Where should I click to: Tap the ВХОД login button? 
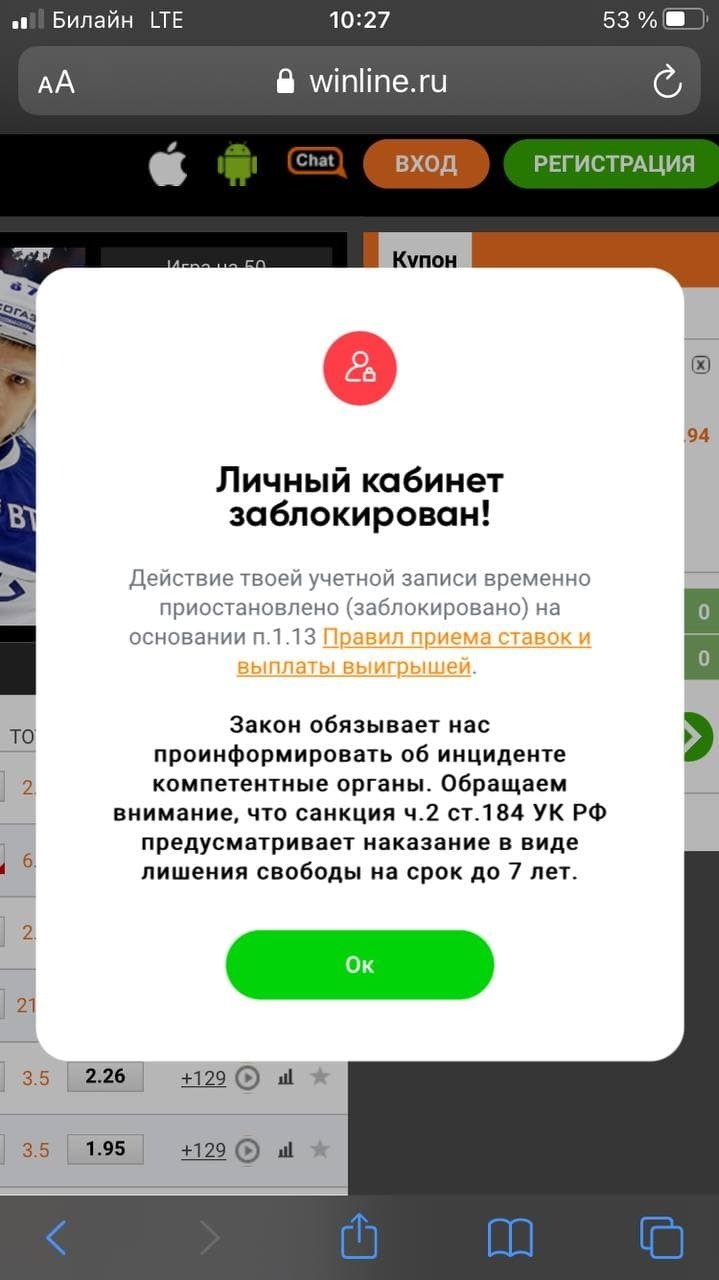point(425,164)
